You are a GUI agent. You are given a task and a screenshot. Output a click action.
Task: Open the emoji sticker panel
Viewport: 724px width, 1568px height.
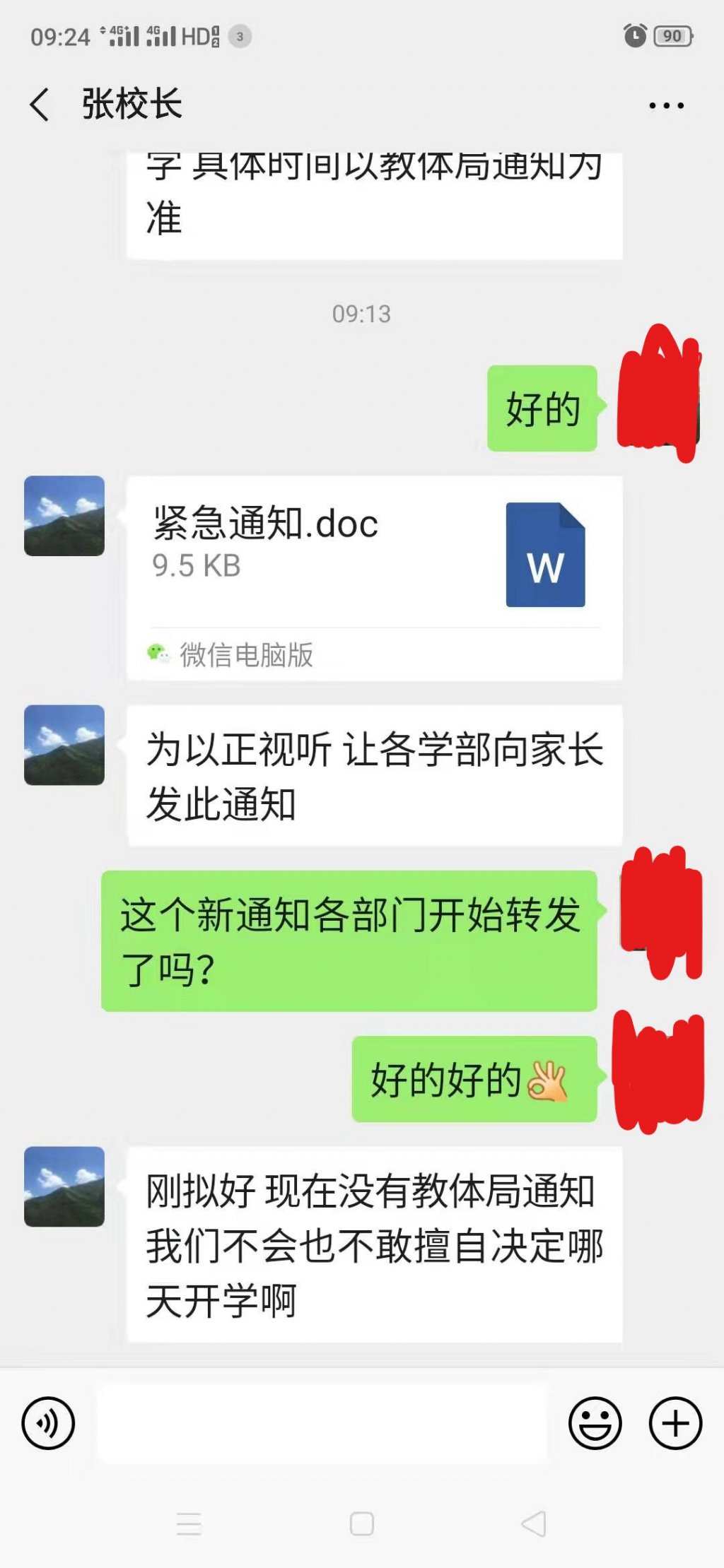click(595, 1422)
